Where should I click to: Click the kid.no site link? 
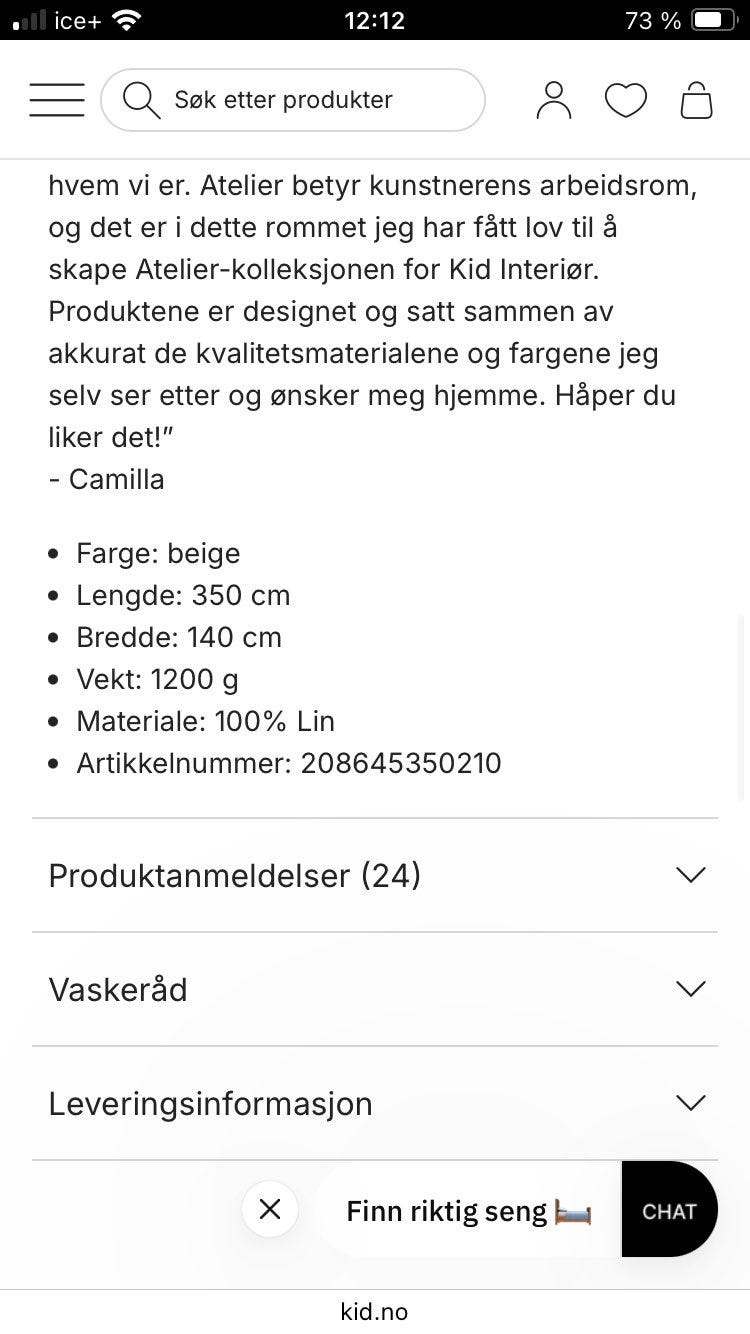click(x=375, y=1310)
